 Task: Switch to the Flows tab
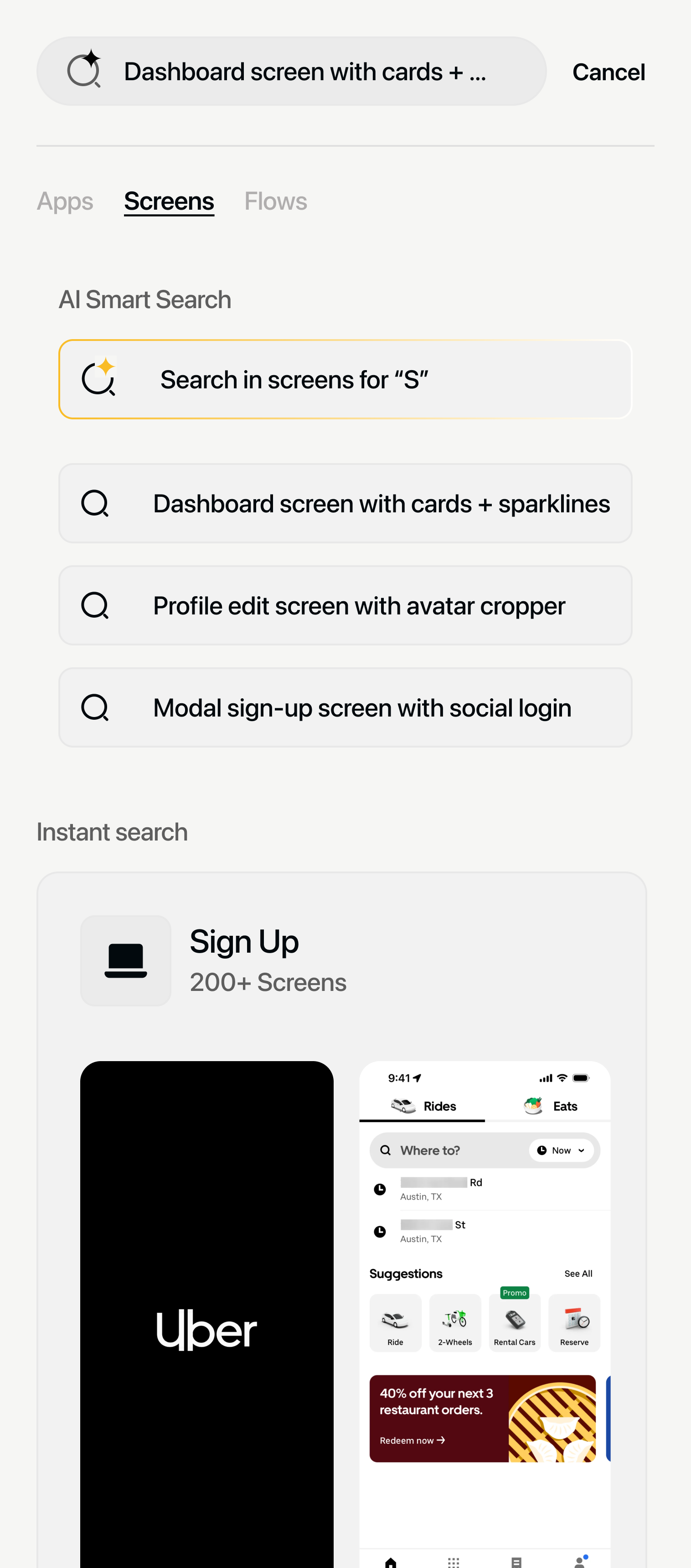point(275,201)
